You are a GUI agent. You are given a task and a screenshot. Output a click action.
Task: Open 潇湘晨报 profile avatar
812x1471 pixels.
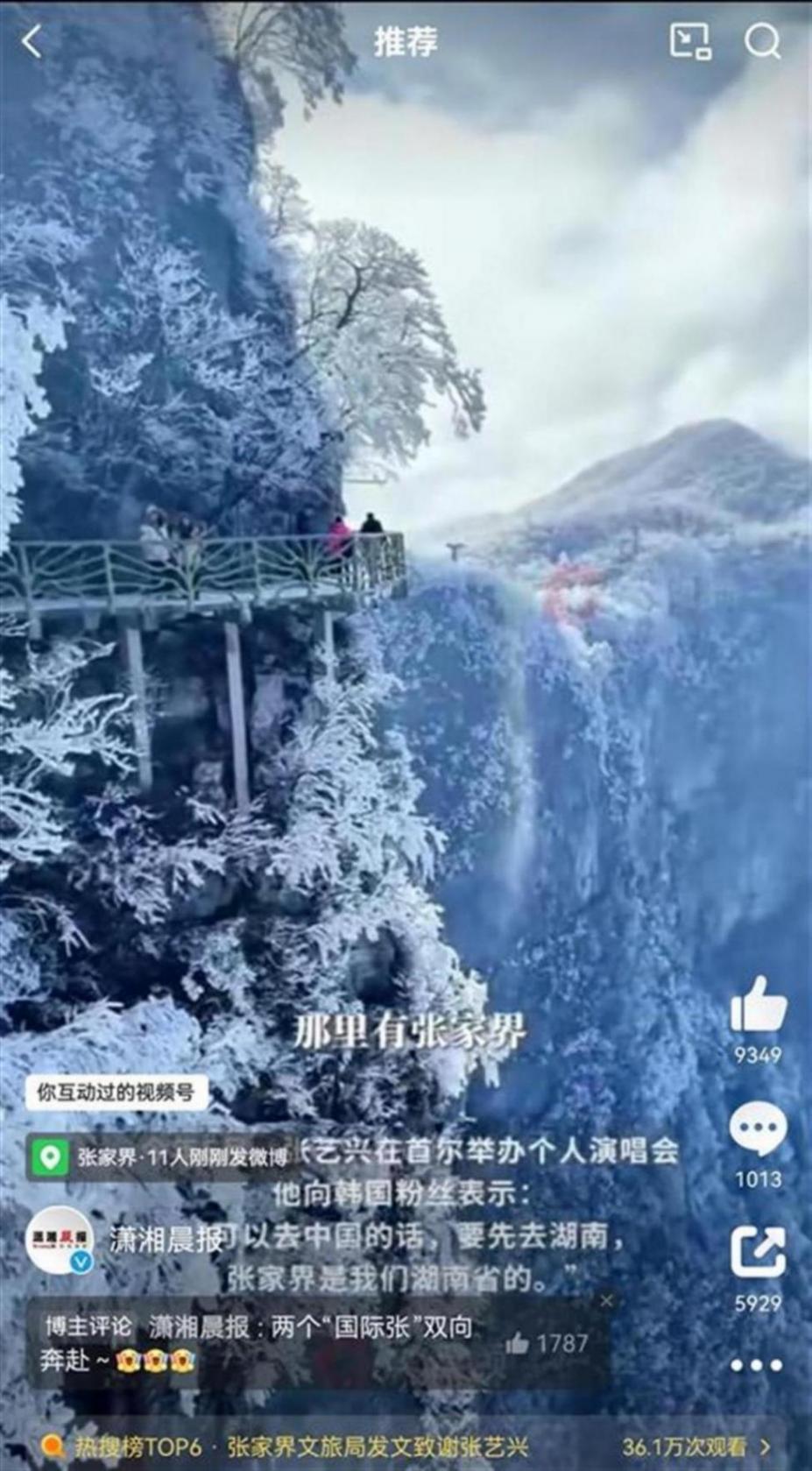[60, 1239]
